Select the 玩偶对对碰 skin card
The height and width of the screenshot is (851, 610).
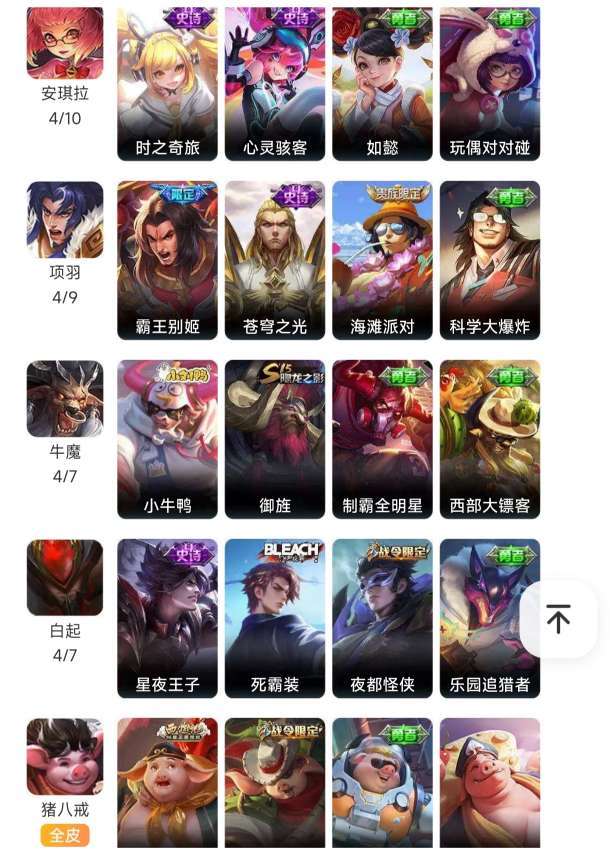click(x=490, y=84)
